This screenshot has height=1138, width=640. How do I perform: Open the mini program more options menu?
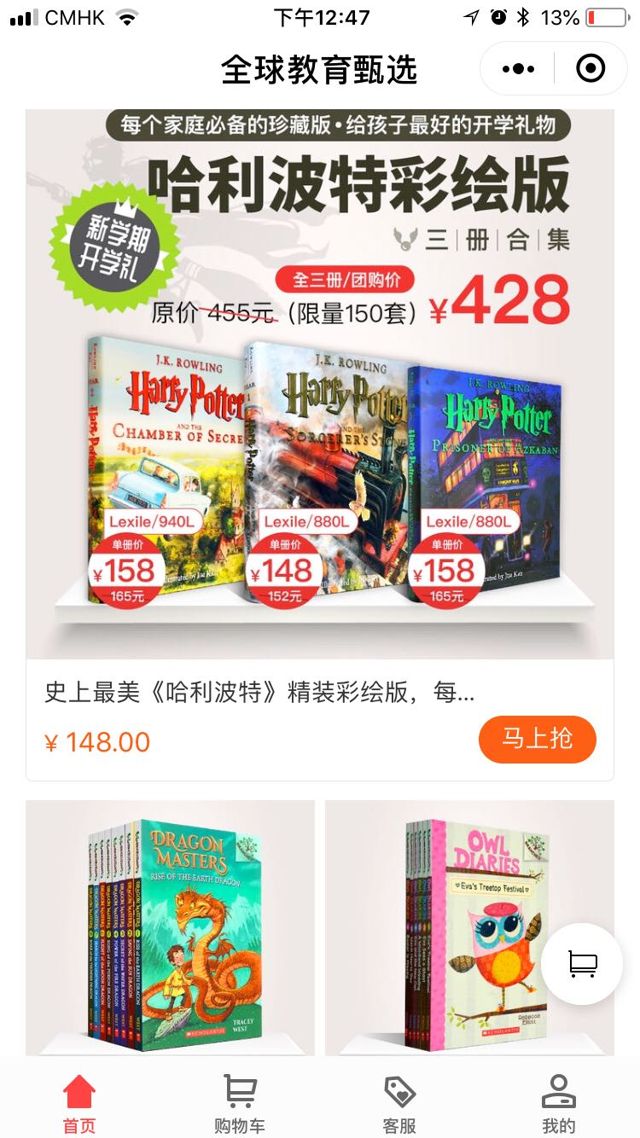pyautogui.click(x=518, y=69)
